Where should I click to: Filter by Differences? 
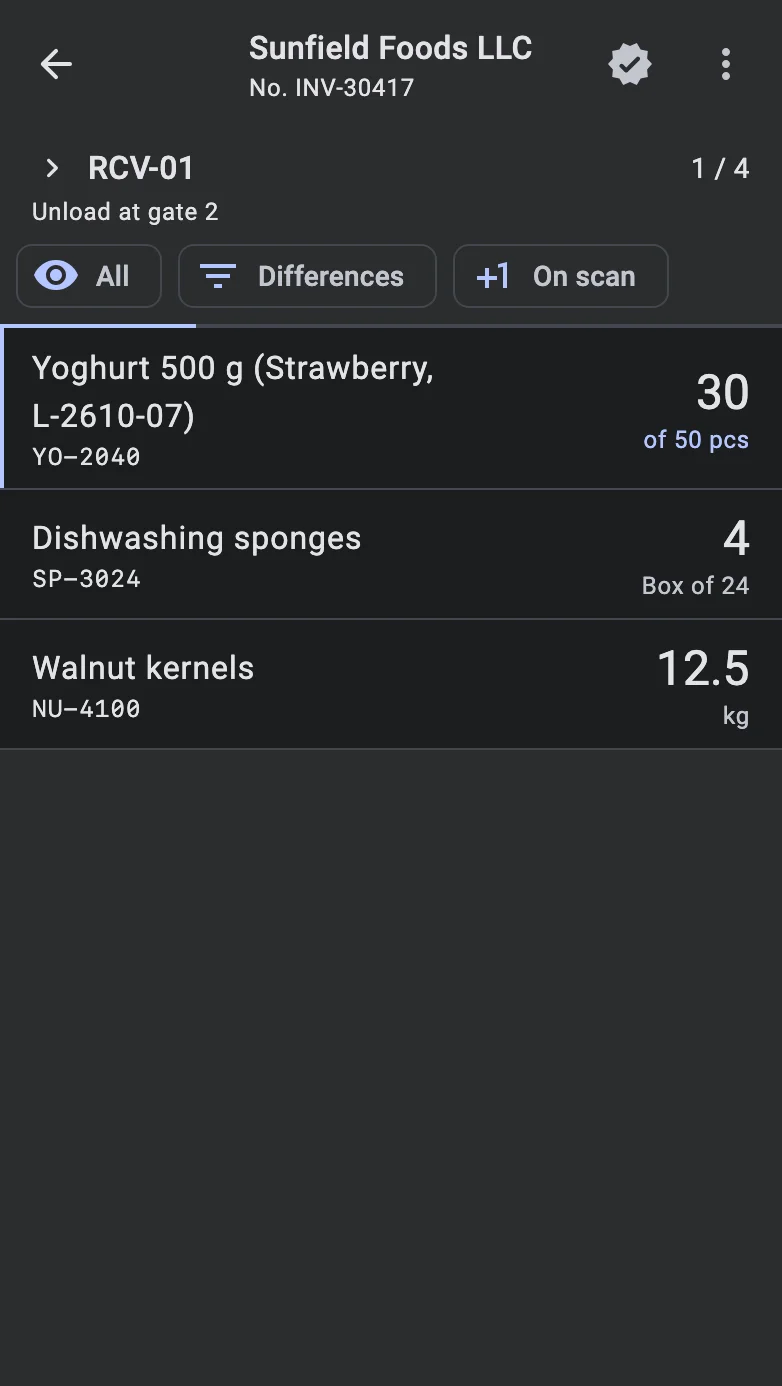[x=307, y=276]
